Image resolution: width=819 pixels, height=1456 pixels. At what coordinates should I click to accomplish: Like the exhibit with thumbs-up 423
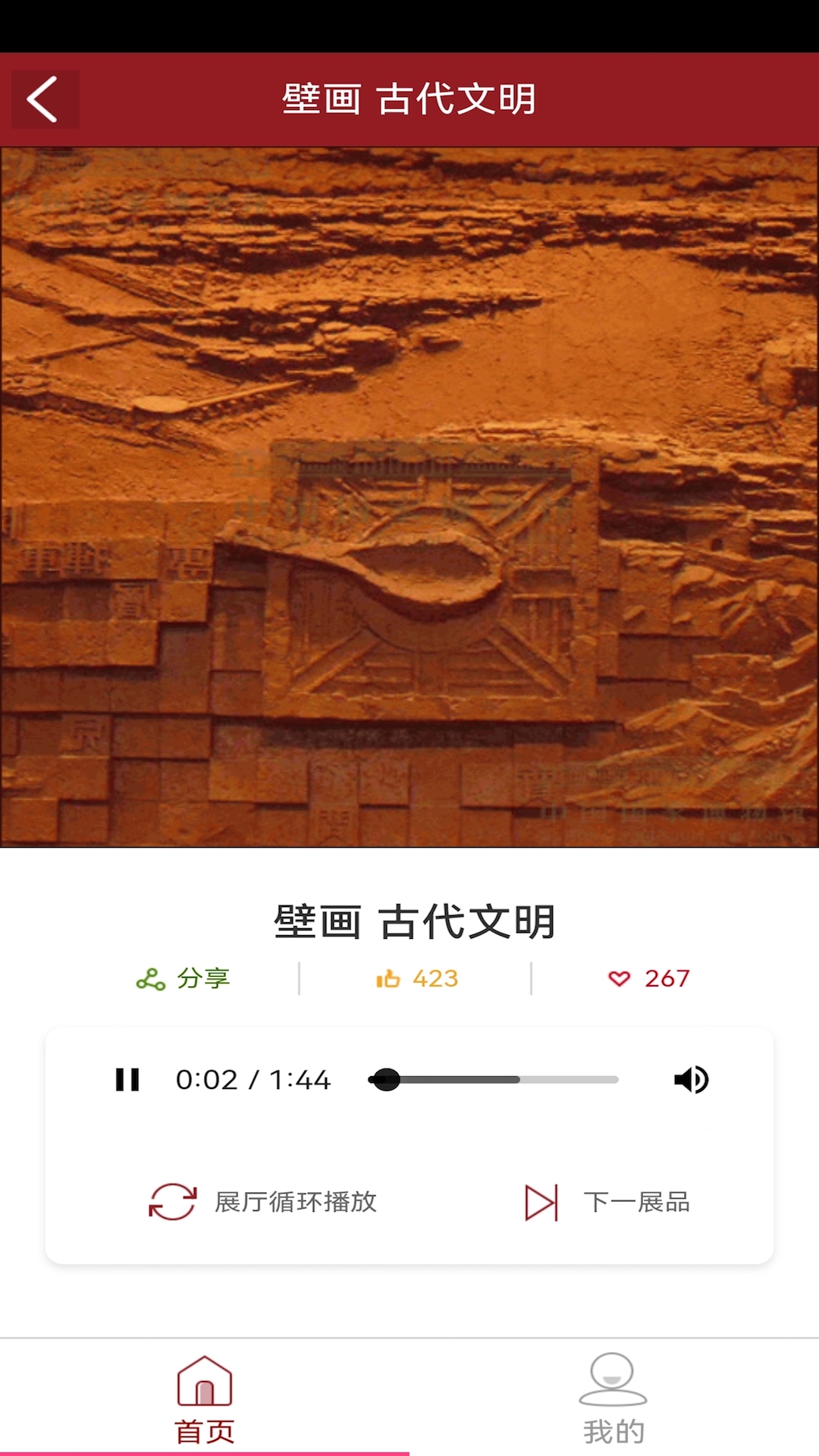[x=417, y=978]
